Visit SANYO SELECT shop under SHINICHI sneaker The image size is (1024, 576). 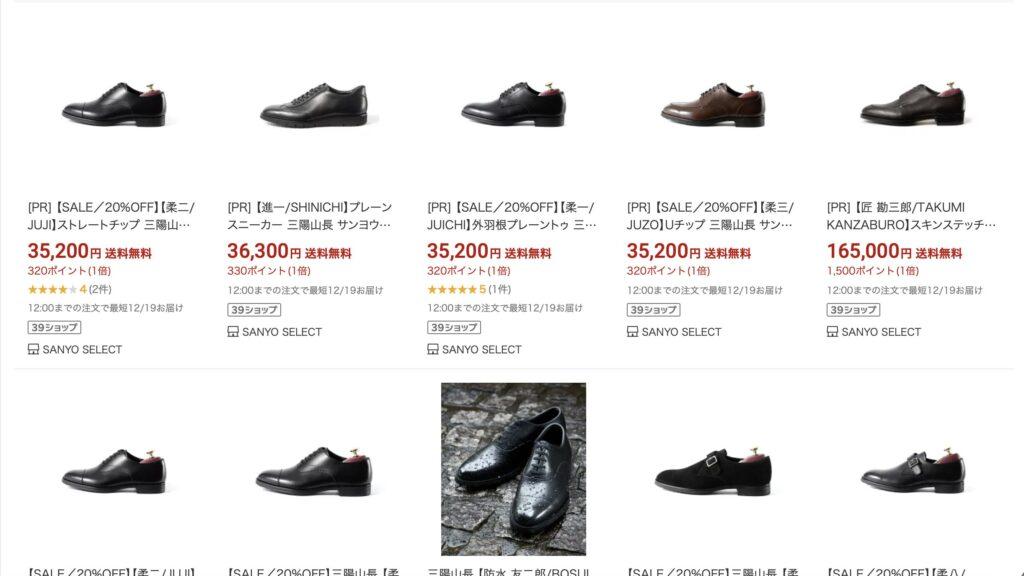coord(282,332)
